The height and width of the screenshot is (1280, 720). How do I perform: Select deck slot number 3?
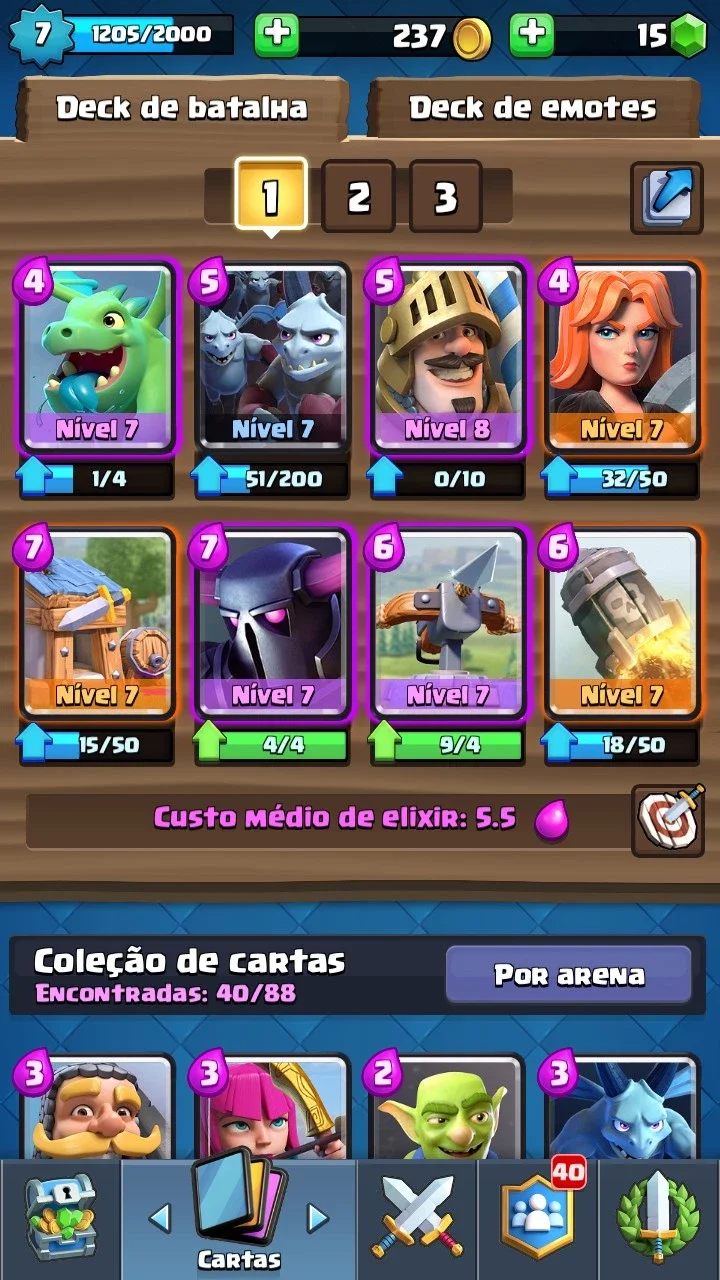445,197
